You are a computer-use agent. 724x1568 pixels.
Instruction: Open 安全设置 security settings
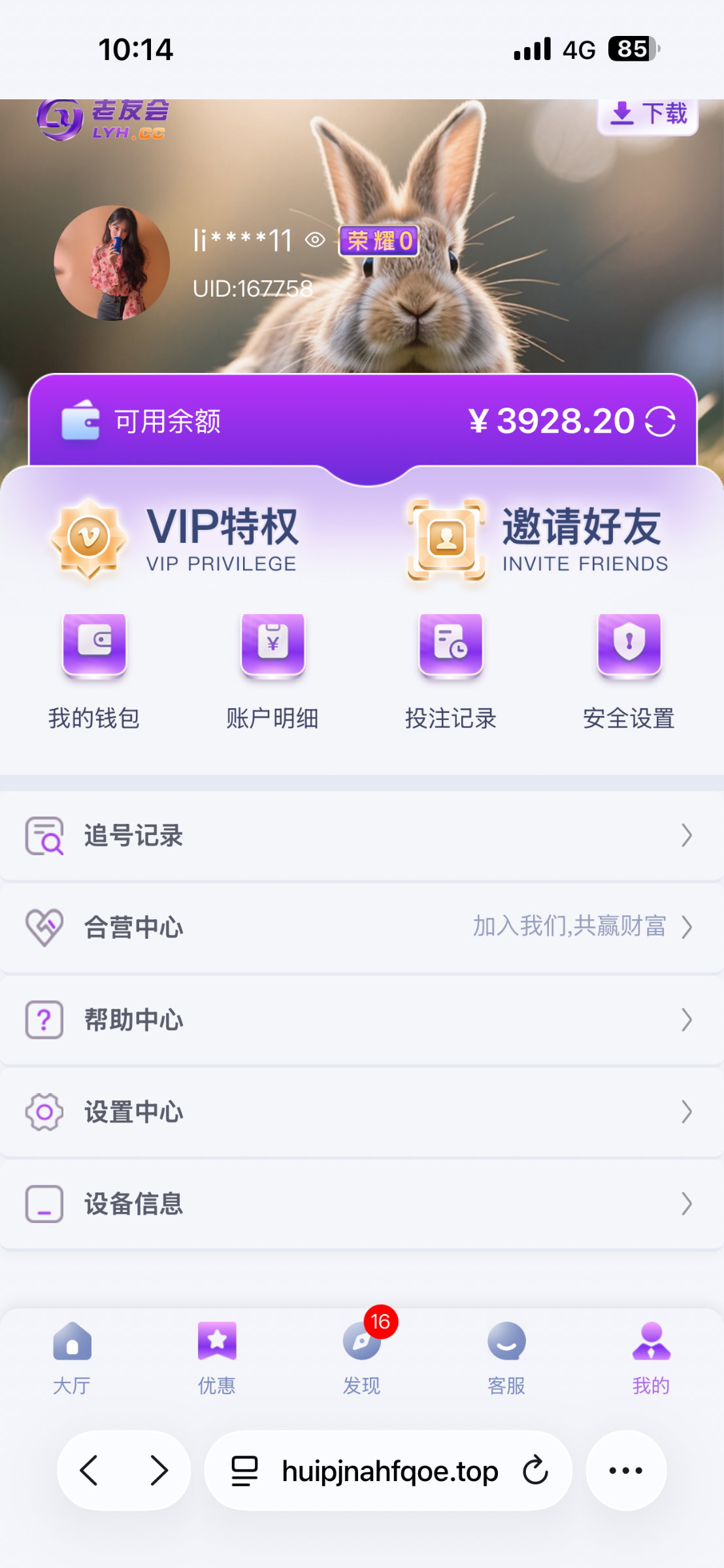tap(629, 670)
